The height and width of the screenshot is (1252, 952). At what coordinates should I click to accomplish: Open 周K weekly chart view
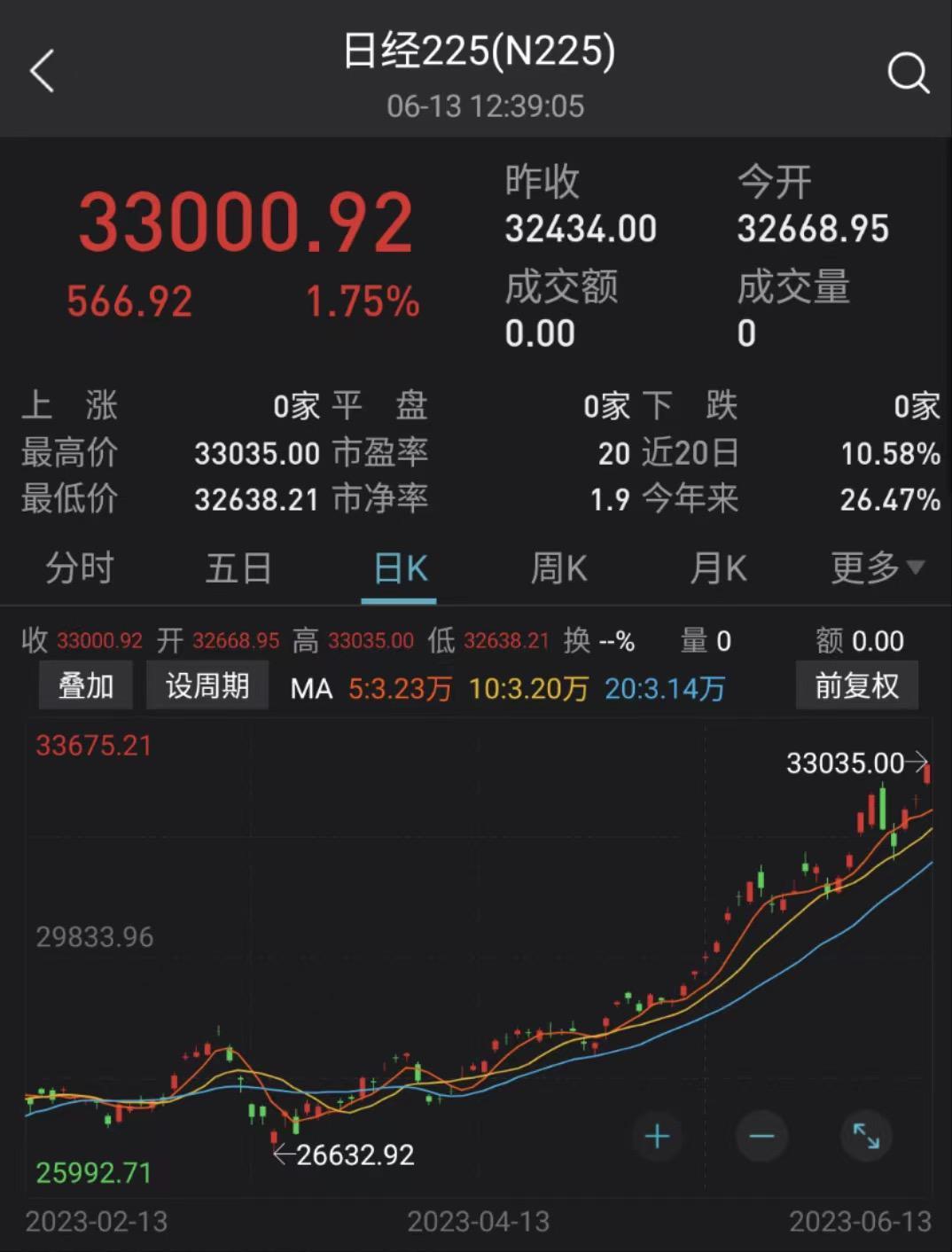(558, 569)
